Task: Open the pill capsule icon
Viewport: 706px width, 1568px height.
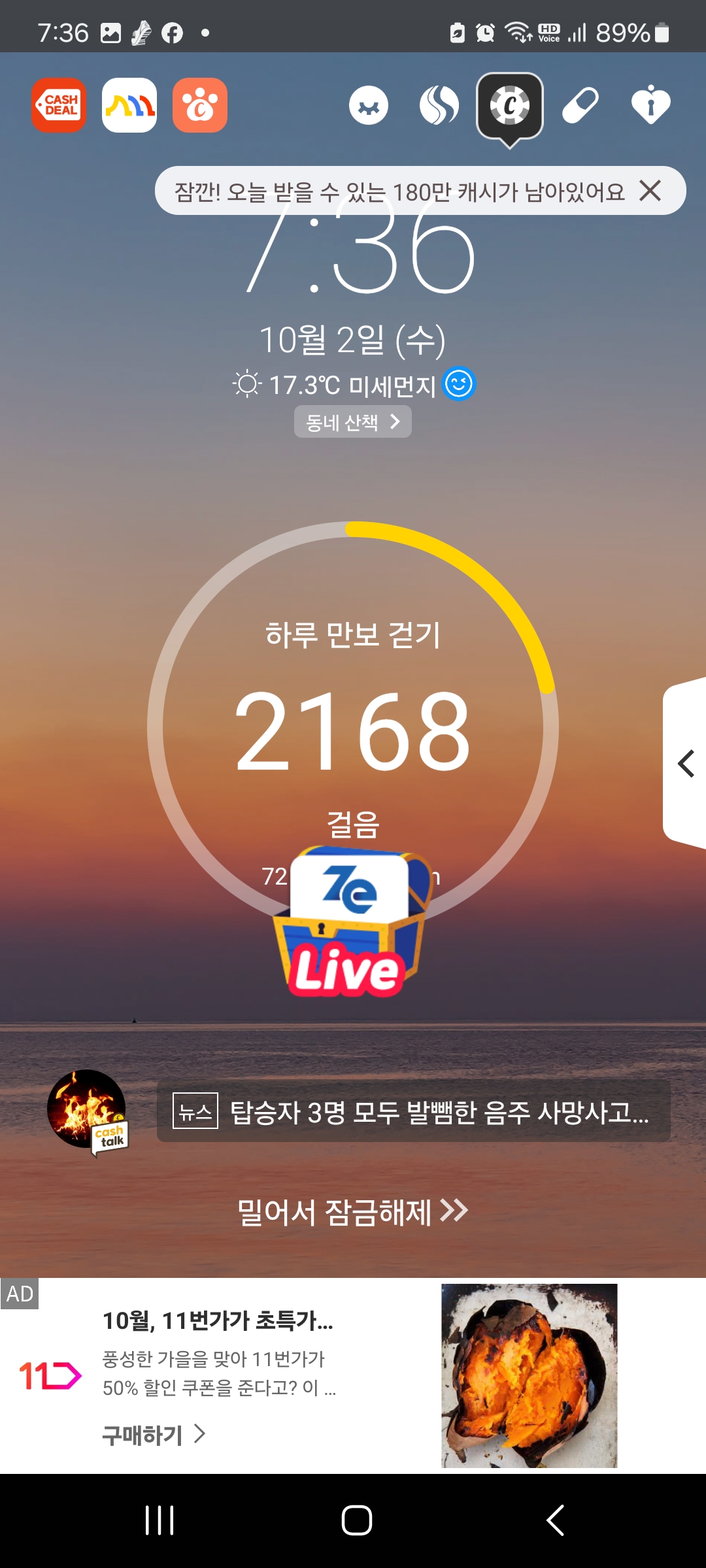Action: pos(580,106)
